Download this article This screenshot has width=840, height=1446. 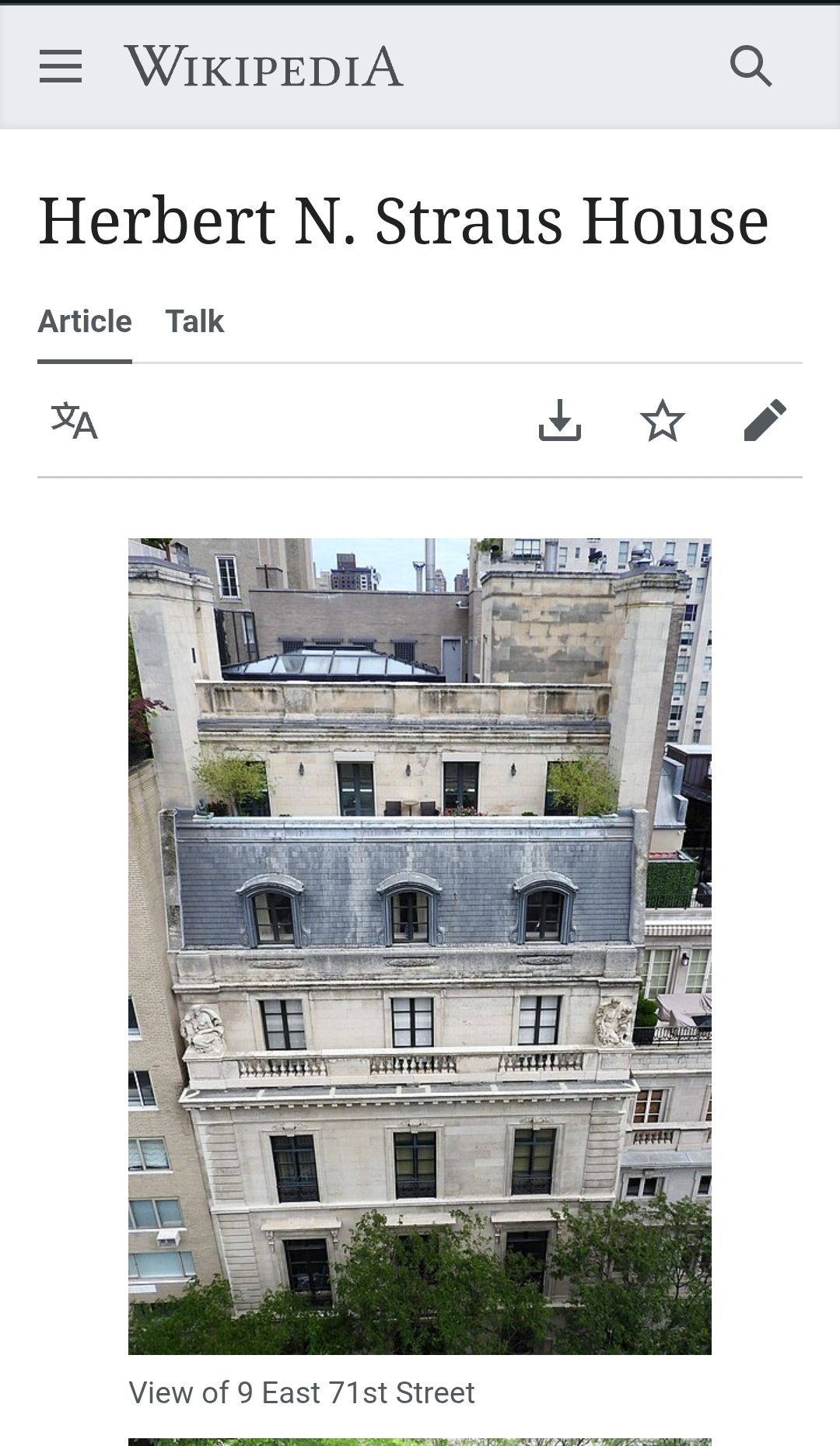pos(560,421)
